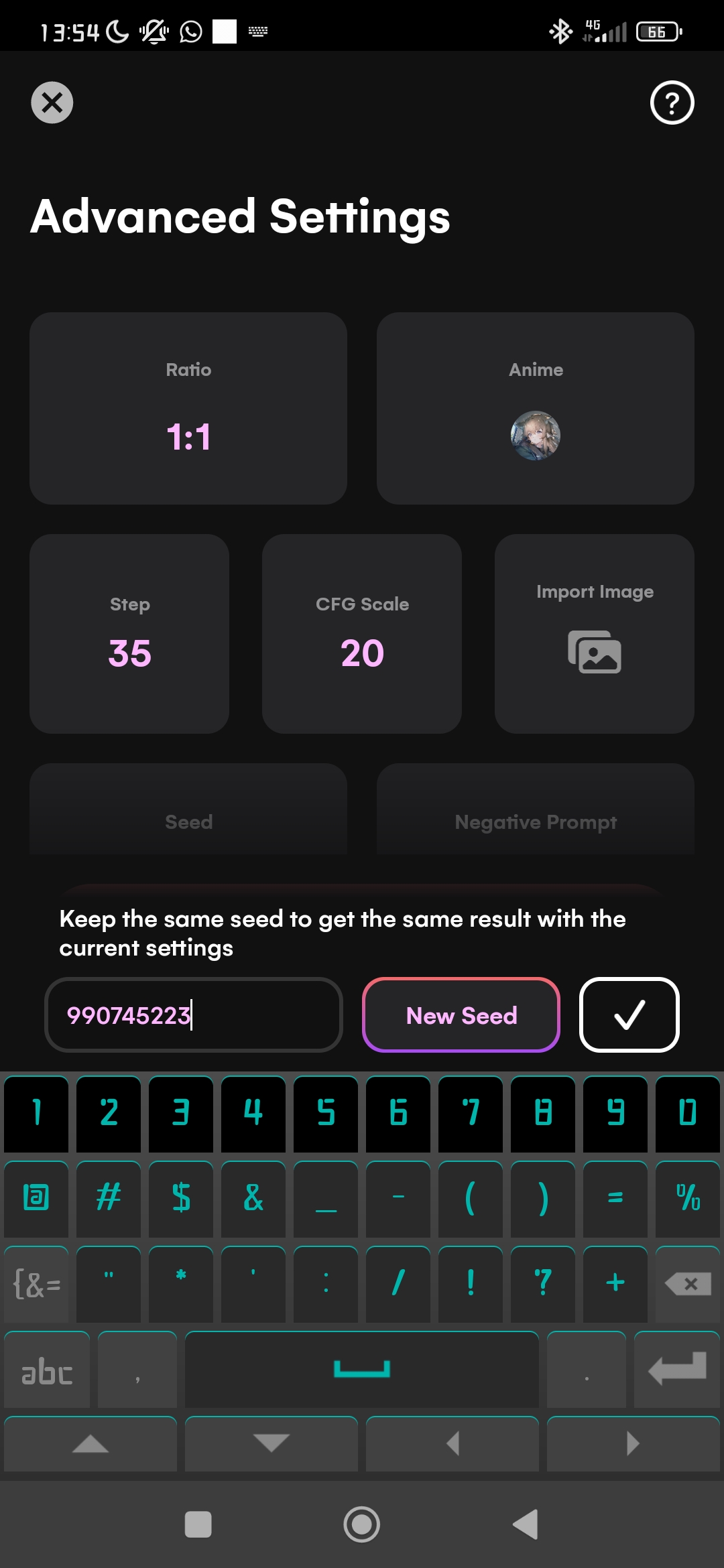Close the Advanced Settings screen
The width and height of the screenshot is (724, 1568).
tap(52, 103)
